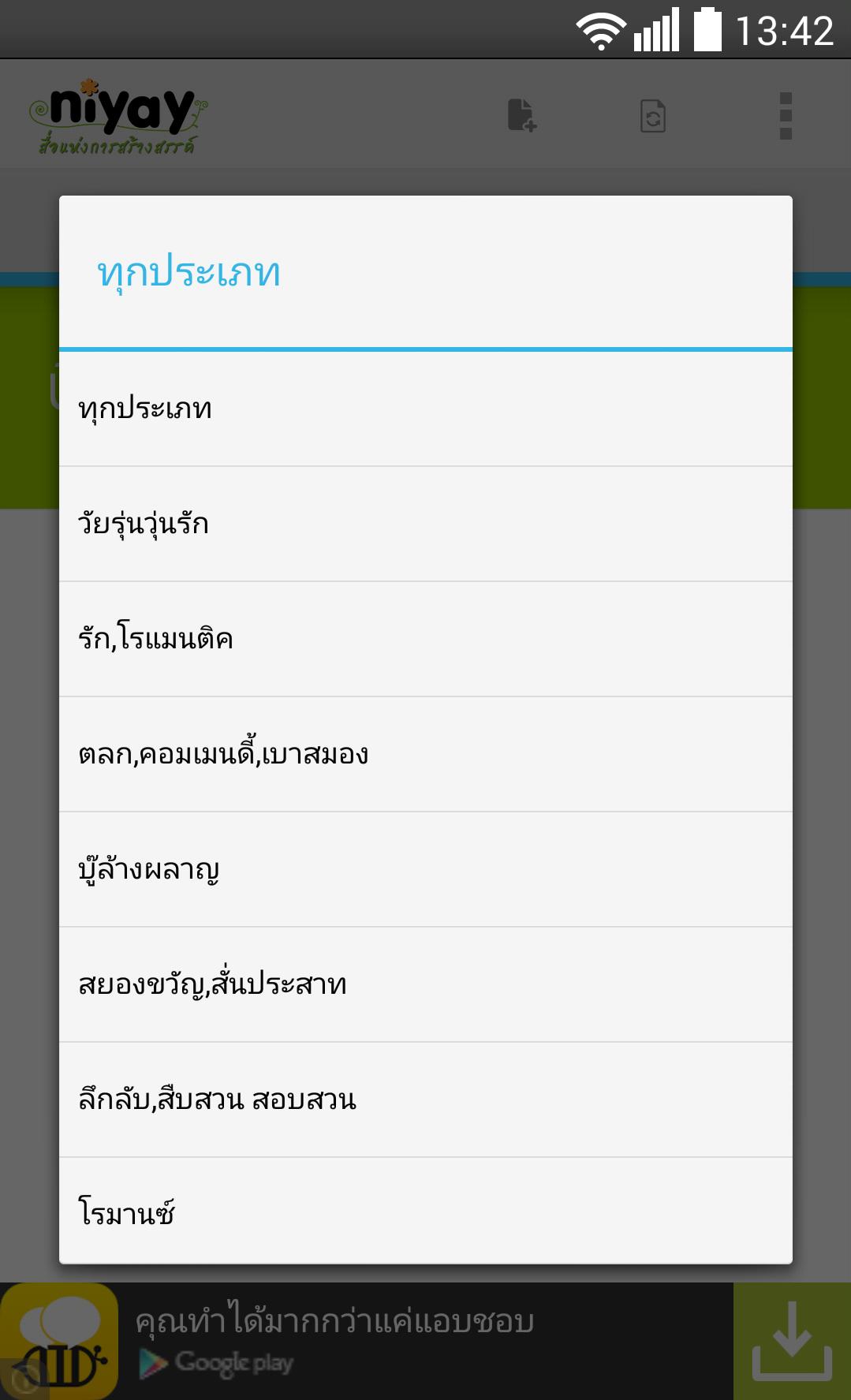Pick the รัก,โรแมนติค category

click(425, 639)
